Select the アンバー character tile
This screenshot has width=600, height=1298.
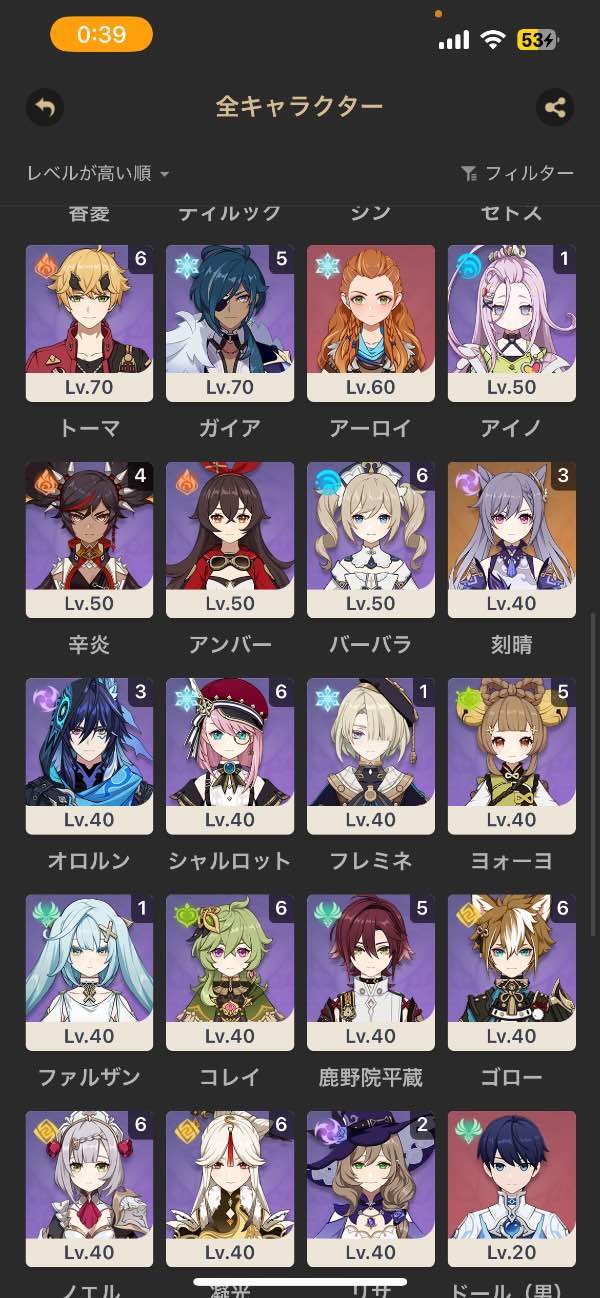pyautogui.click(x=230, y=539)
